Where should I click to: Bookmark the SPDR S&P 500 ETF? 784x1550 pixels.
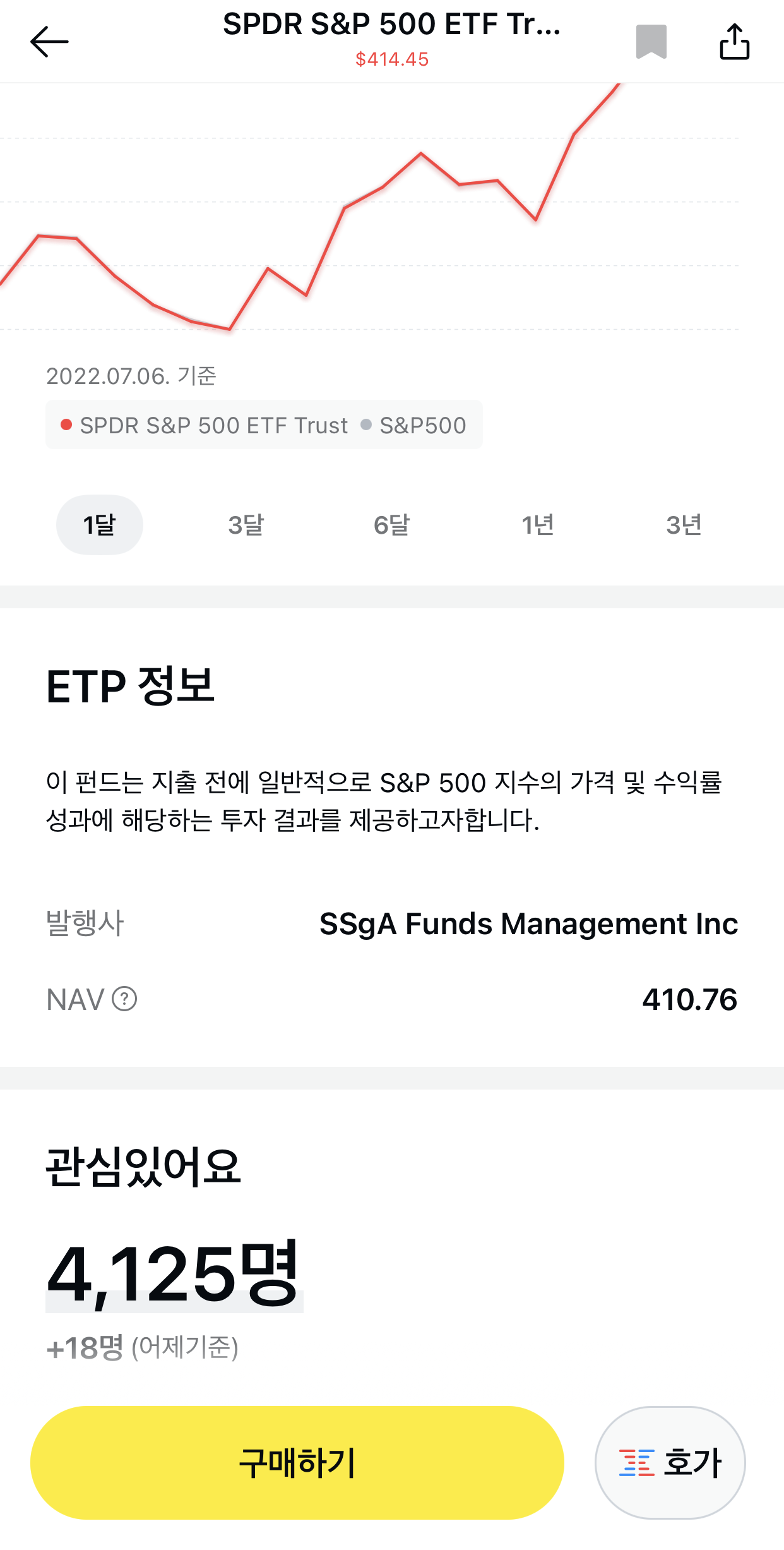651,42
